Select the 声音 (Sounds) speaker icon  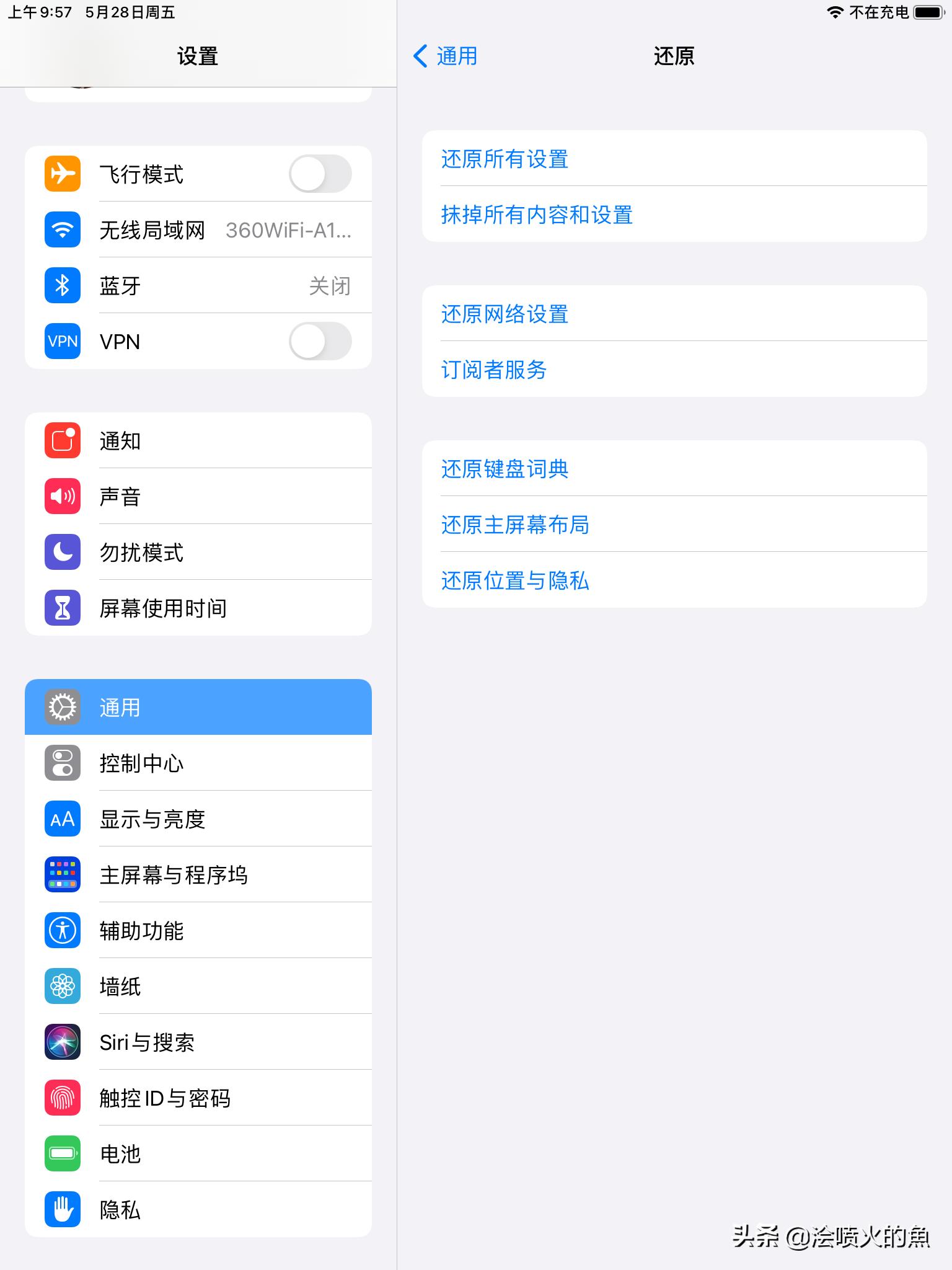[x=62, y=496]
